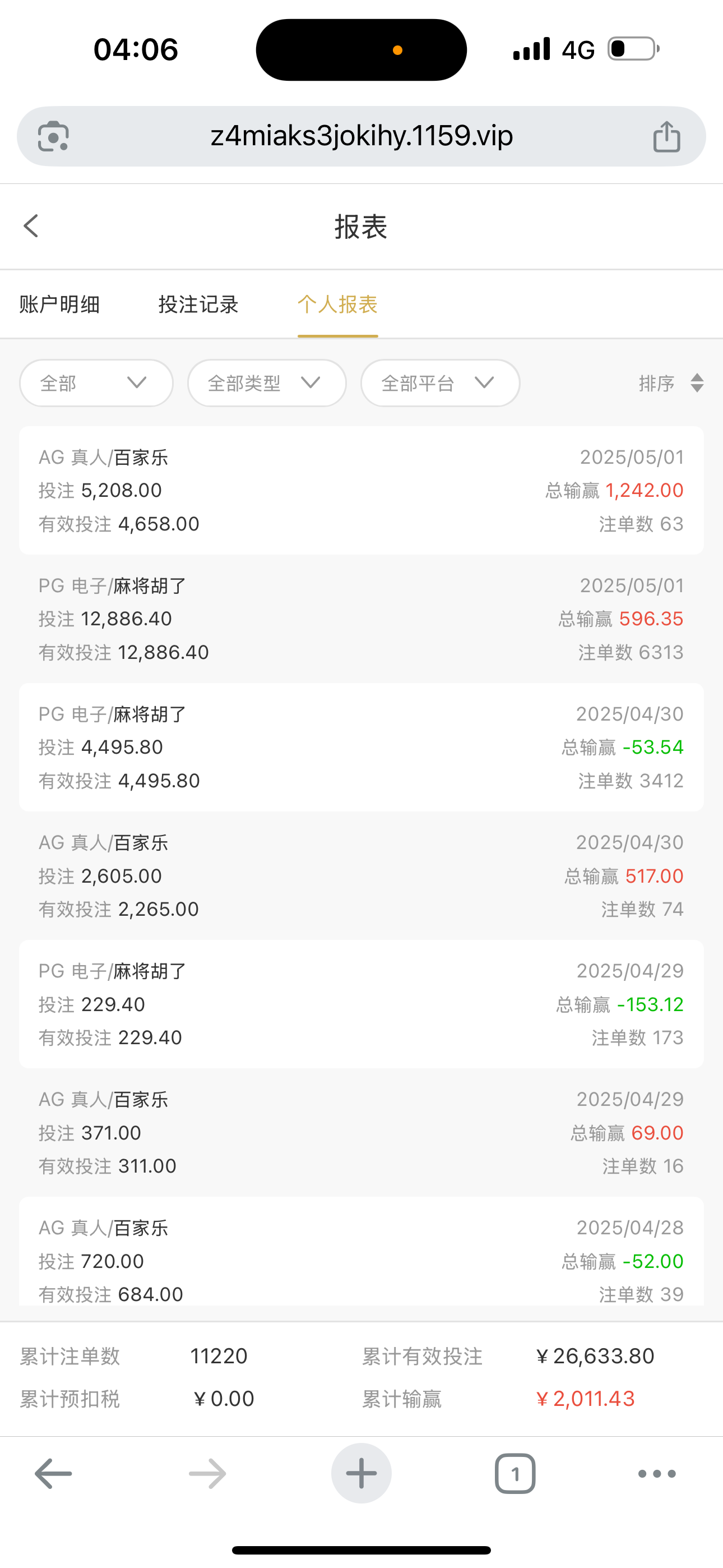
Task: Open the browser's more options menu
Action: [x=657, y=1474]
